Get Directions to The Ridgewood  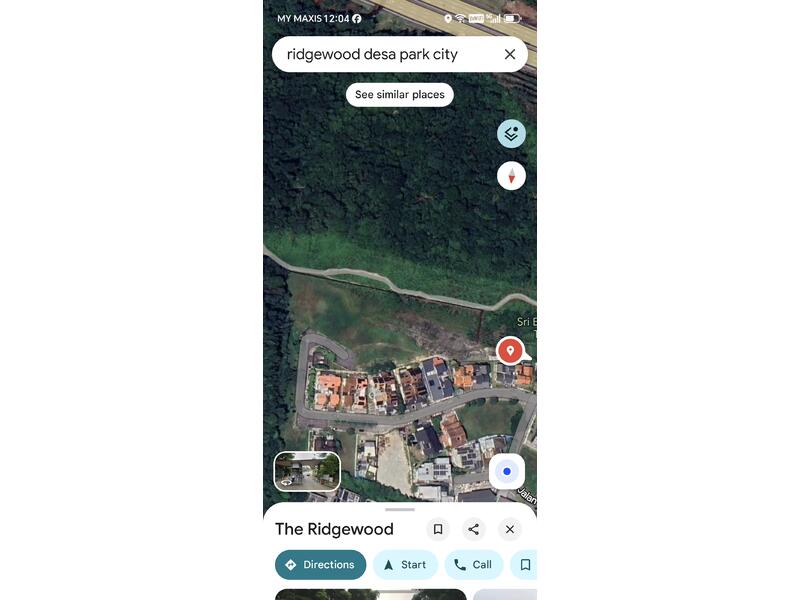tap(320, 565)
